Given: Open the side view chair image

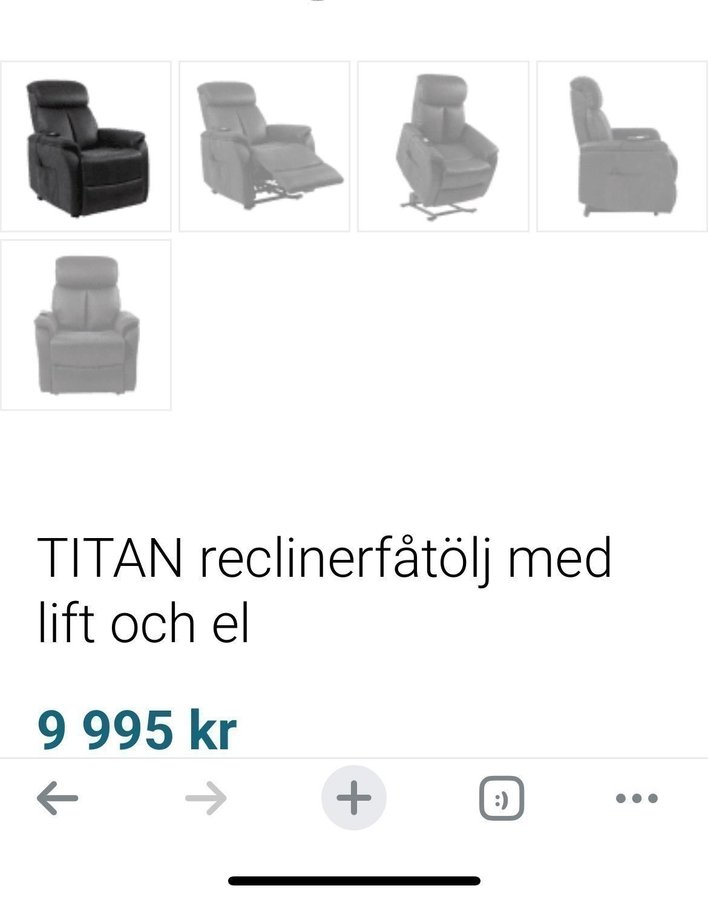Looking at the screenshot, I should point(622,146).
